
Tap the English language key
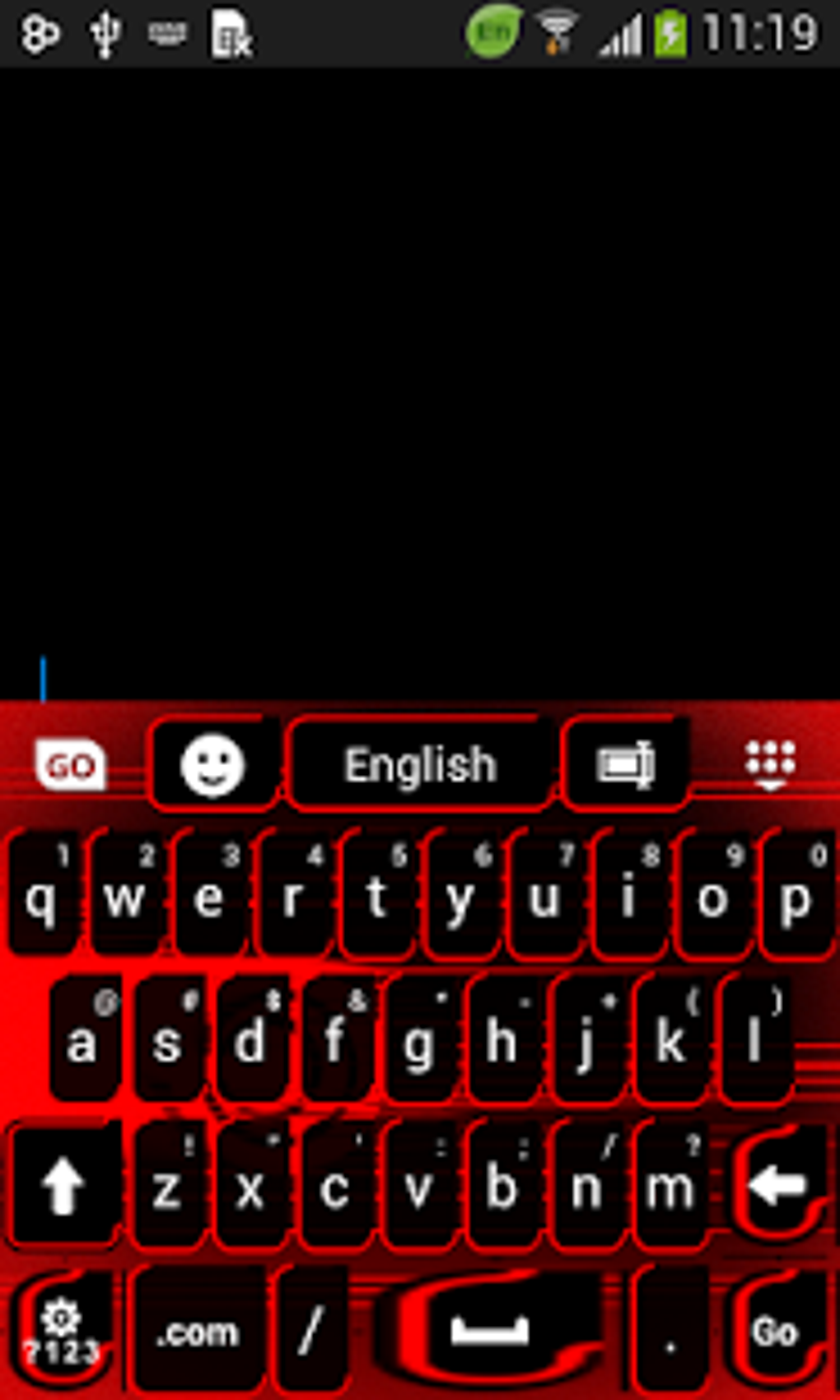(x=420, y=766)
